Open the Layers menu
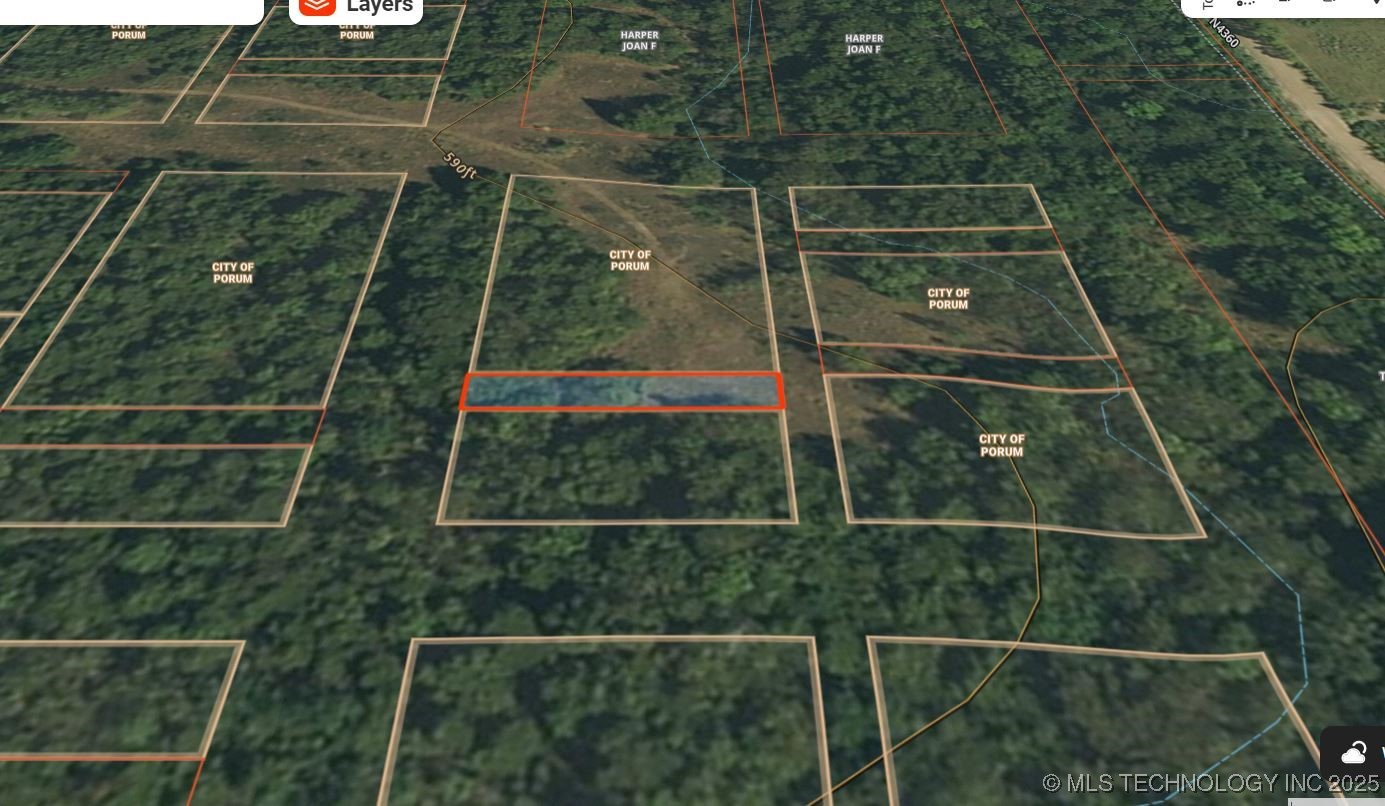Viewport: 1385px width, 806px height. tap(356, 6)
